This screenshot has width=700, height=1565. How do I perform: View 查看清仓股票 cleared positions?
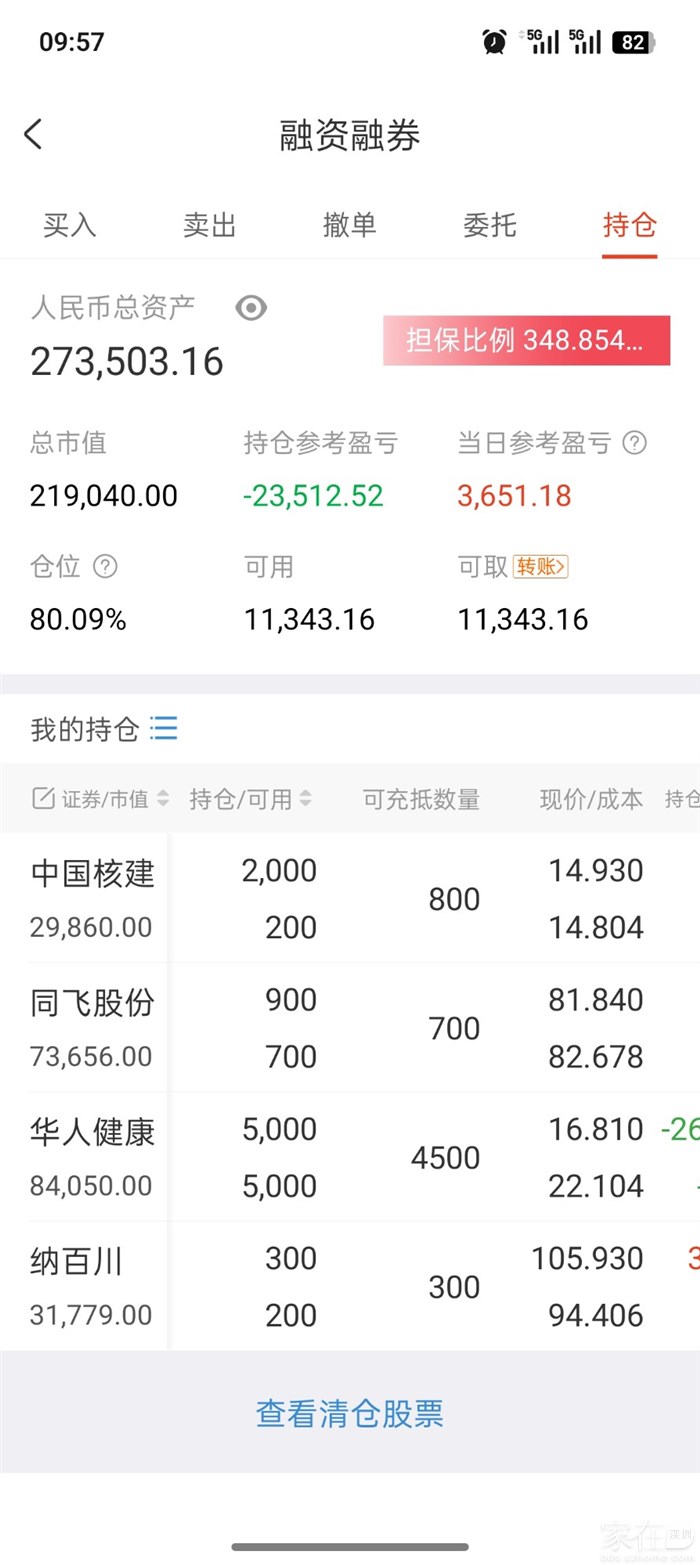(350, 1413)
